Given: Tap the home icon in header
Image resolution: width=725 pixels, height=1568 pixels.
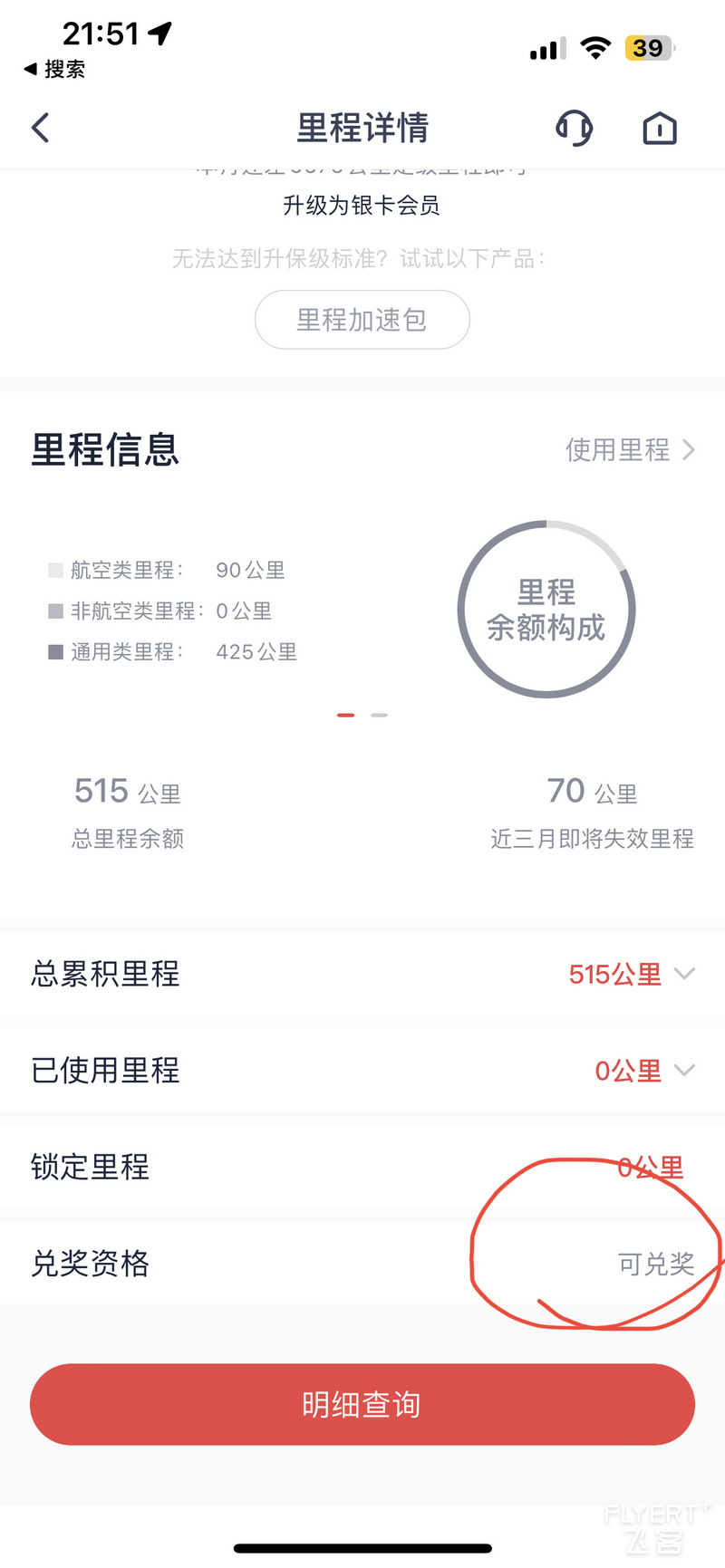Looking at the screenshot, I should point(660,128).
